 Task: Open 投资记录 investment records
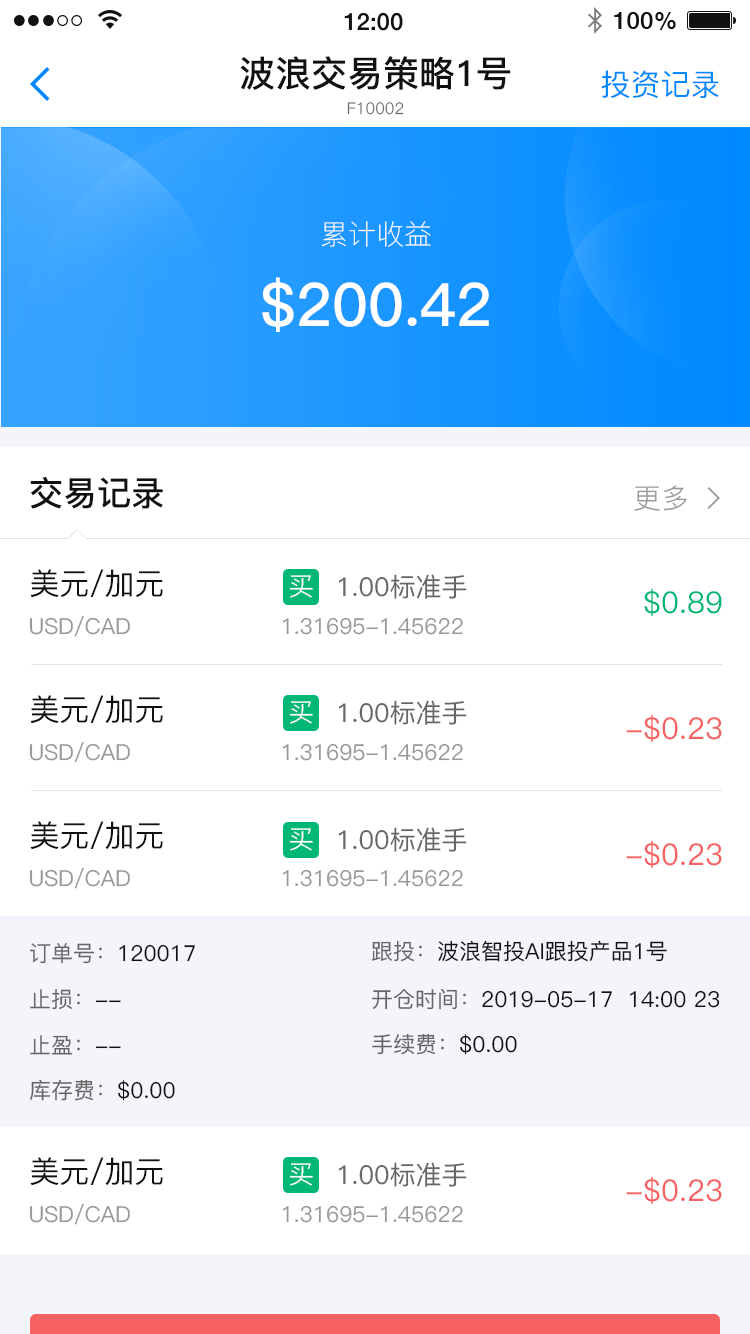pyautogui.click(x=660, y=85)
